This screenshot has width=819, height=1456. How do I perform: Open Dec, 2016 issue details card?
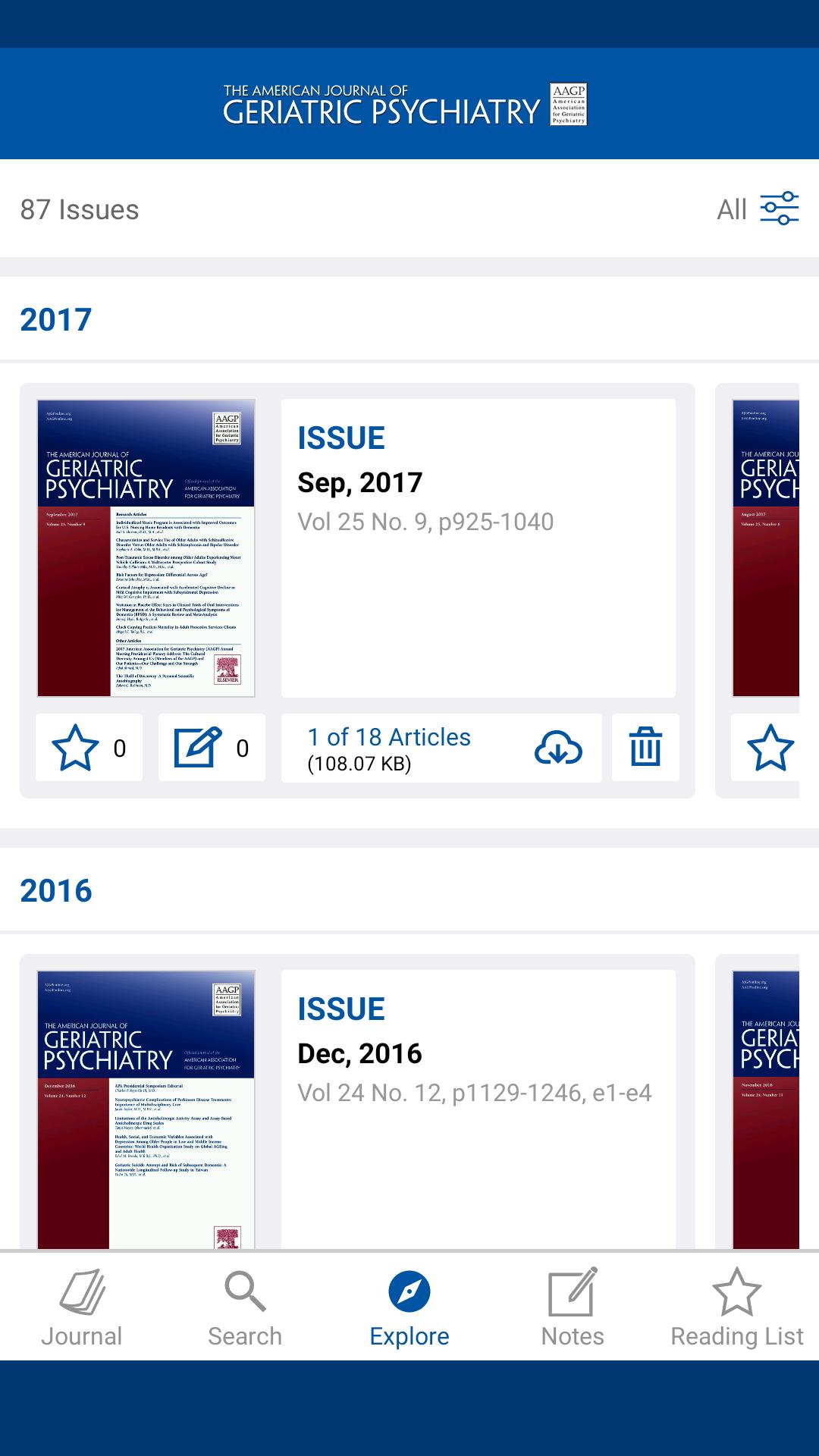point(478,1109)
